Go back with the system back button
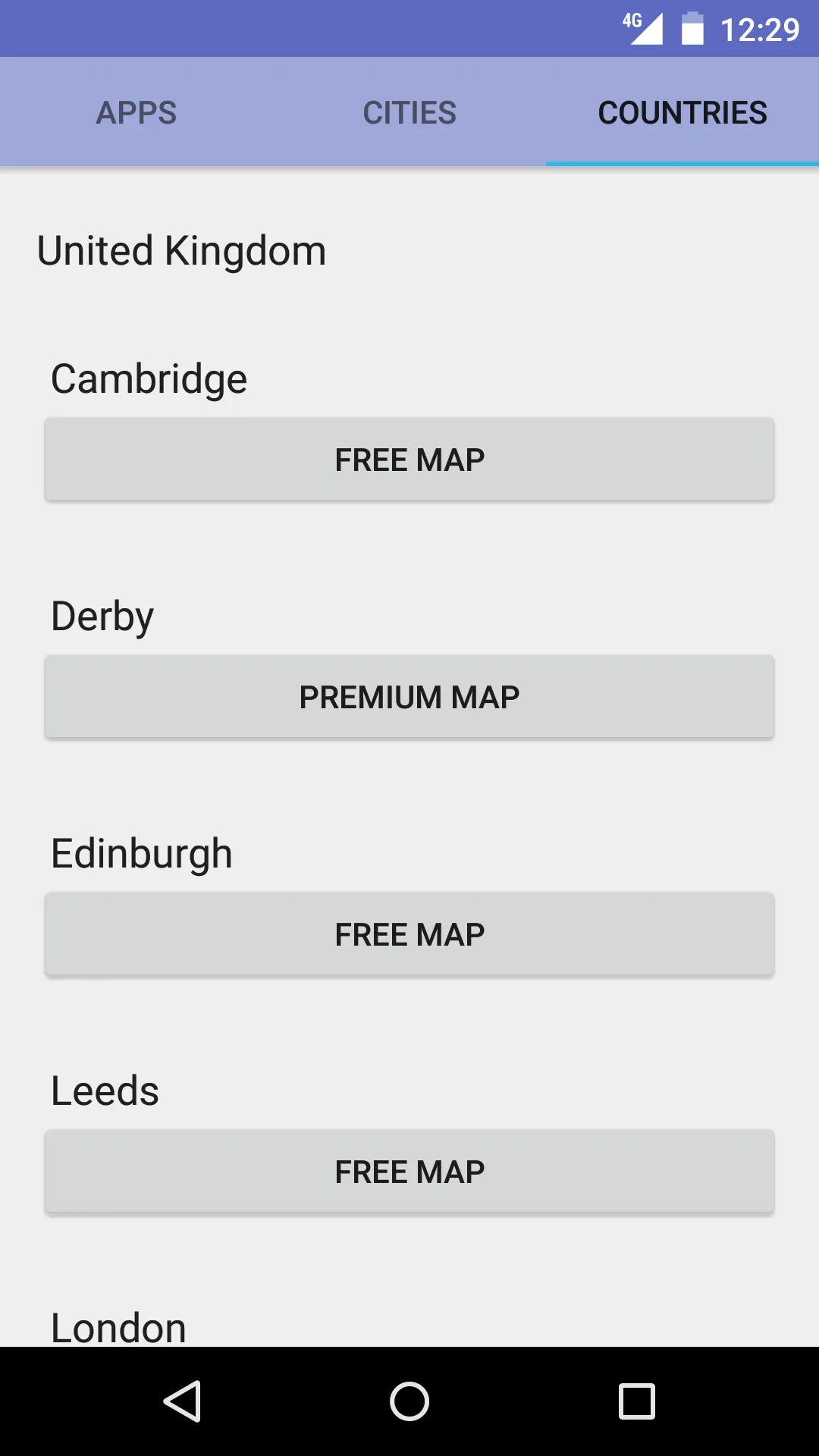This screenshot has width=819, height=1456. (182, 1401)
